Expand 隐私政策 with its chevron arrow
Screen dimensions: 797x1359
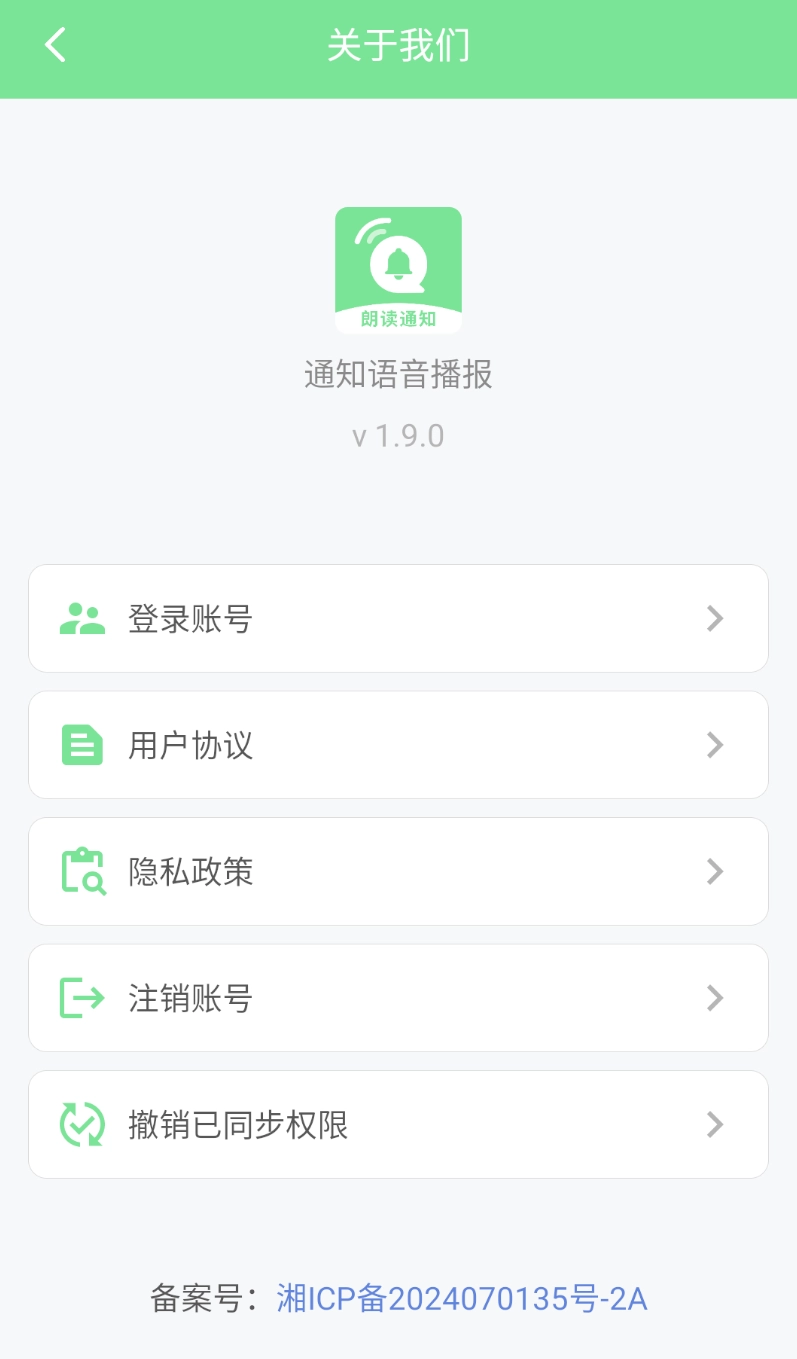pyautogui.click(x=715, y=871)
